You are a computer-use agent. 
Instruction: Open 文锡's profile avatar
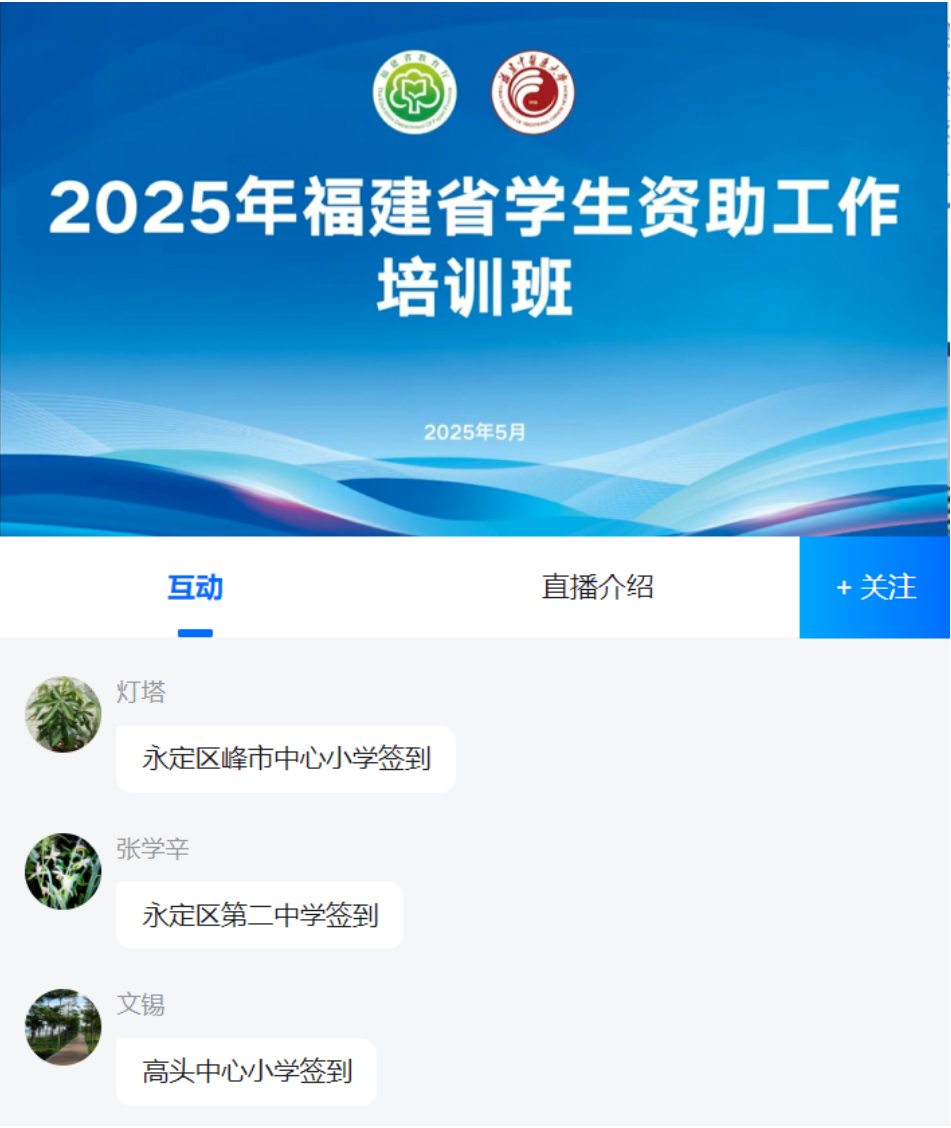[x=63, y=1027]
